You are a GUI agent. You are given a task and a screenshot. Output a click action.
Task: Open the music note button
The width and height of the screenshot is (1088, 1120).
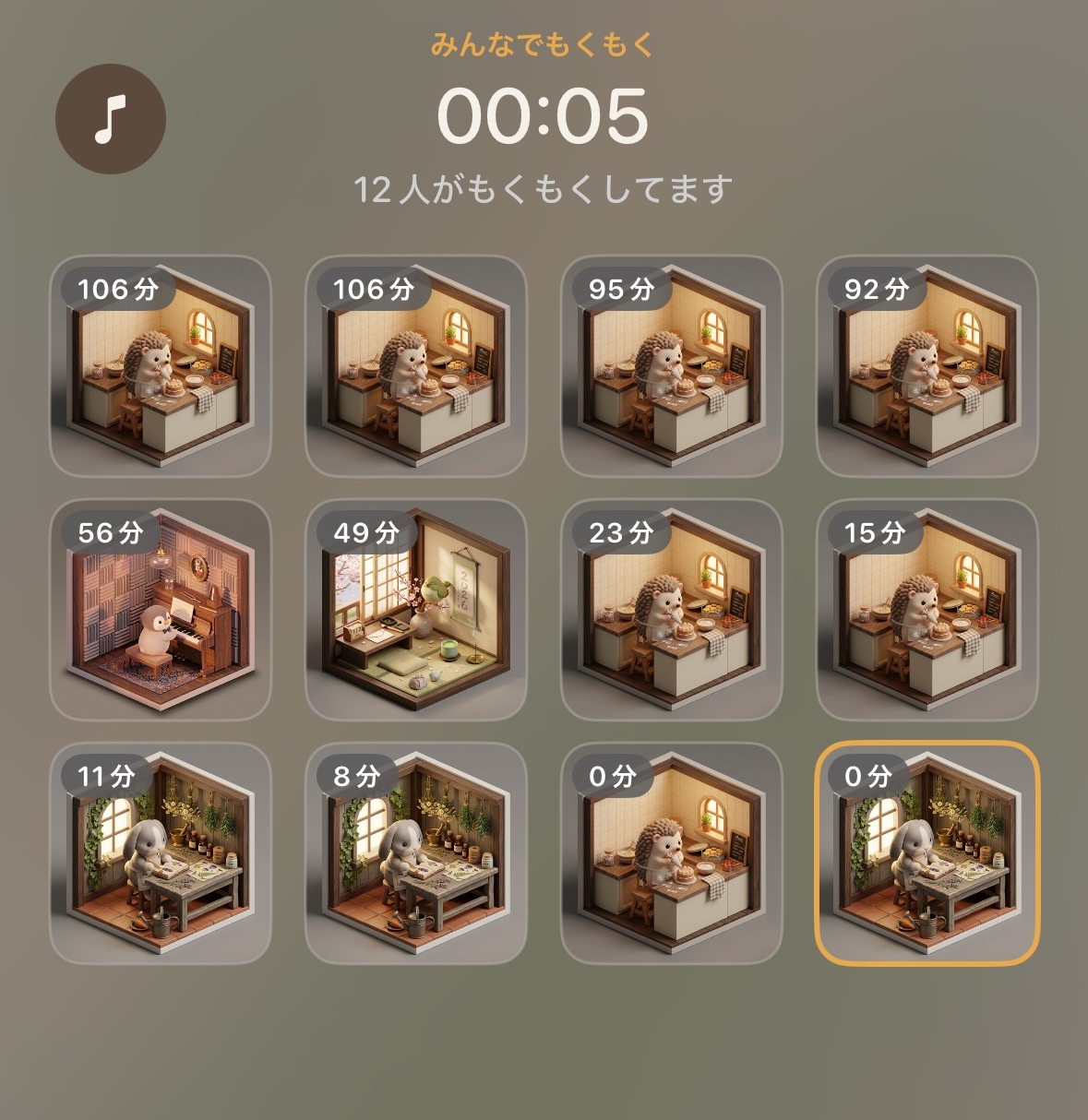[x=111, y=119]
